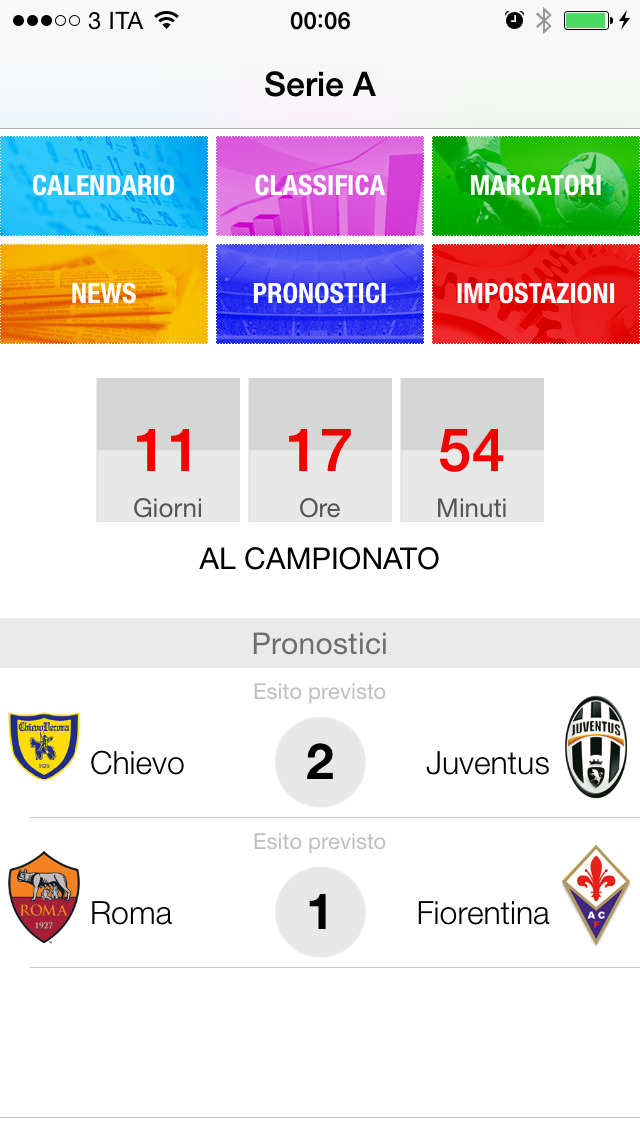Open Impostazioni settings

click(x=535, y=294)
